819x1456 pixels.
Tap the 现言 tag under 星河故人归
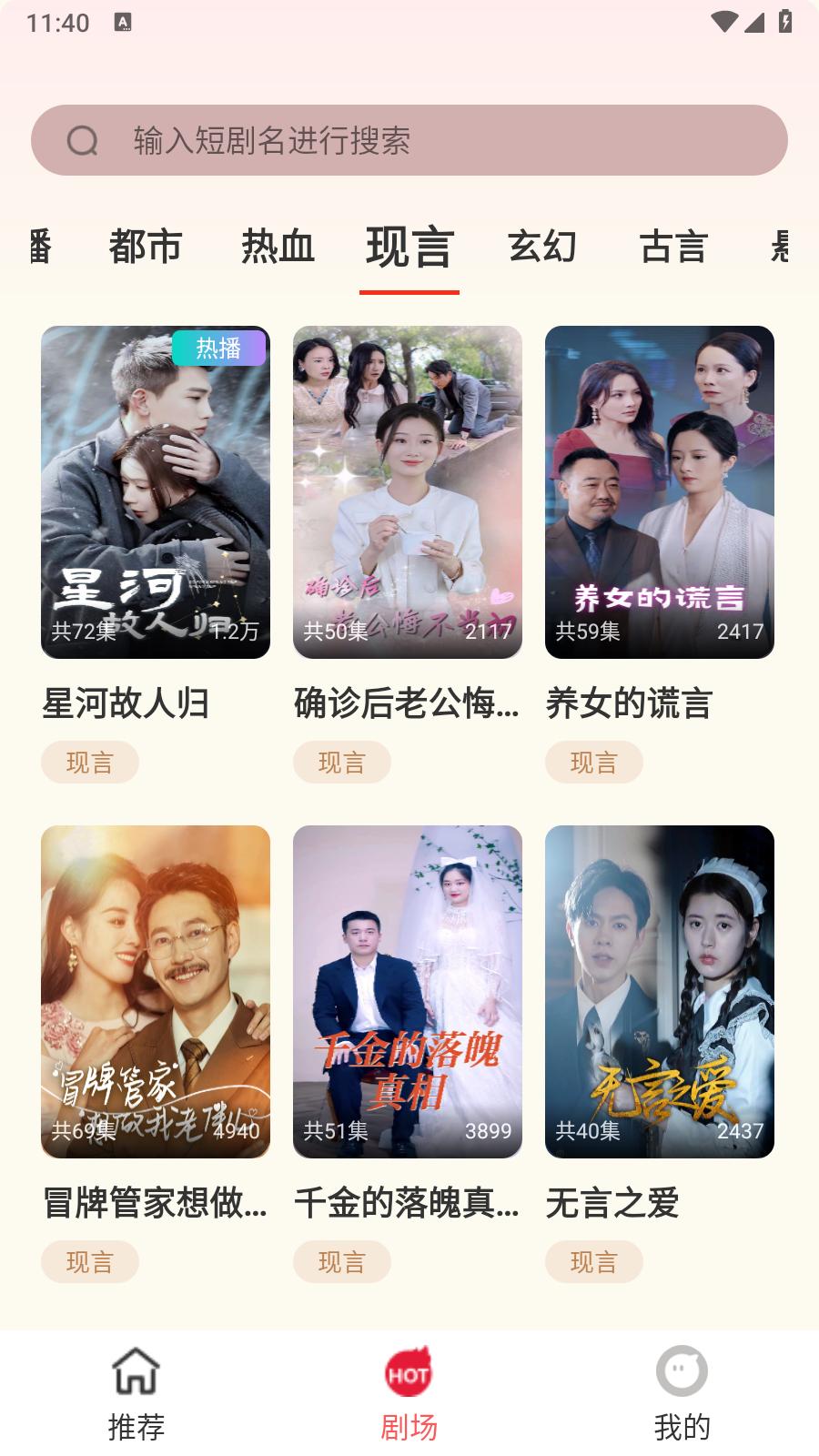90,763
